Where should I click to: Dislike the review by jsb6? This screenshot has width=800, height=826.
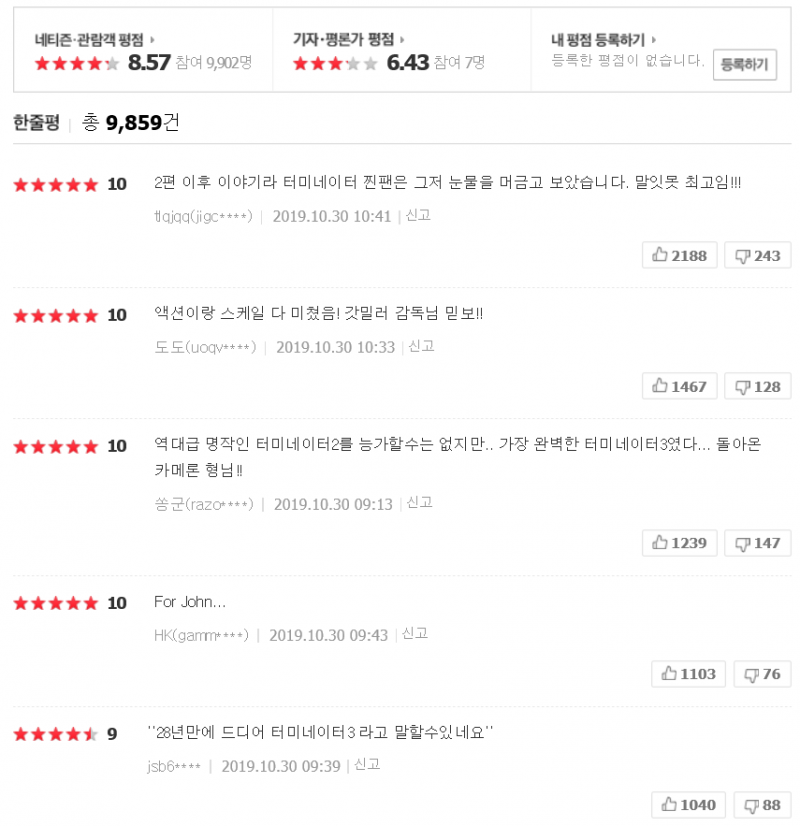pos(762,805)
